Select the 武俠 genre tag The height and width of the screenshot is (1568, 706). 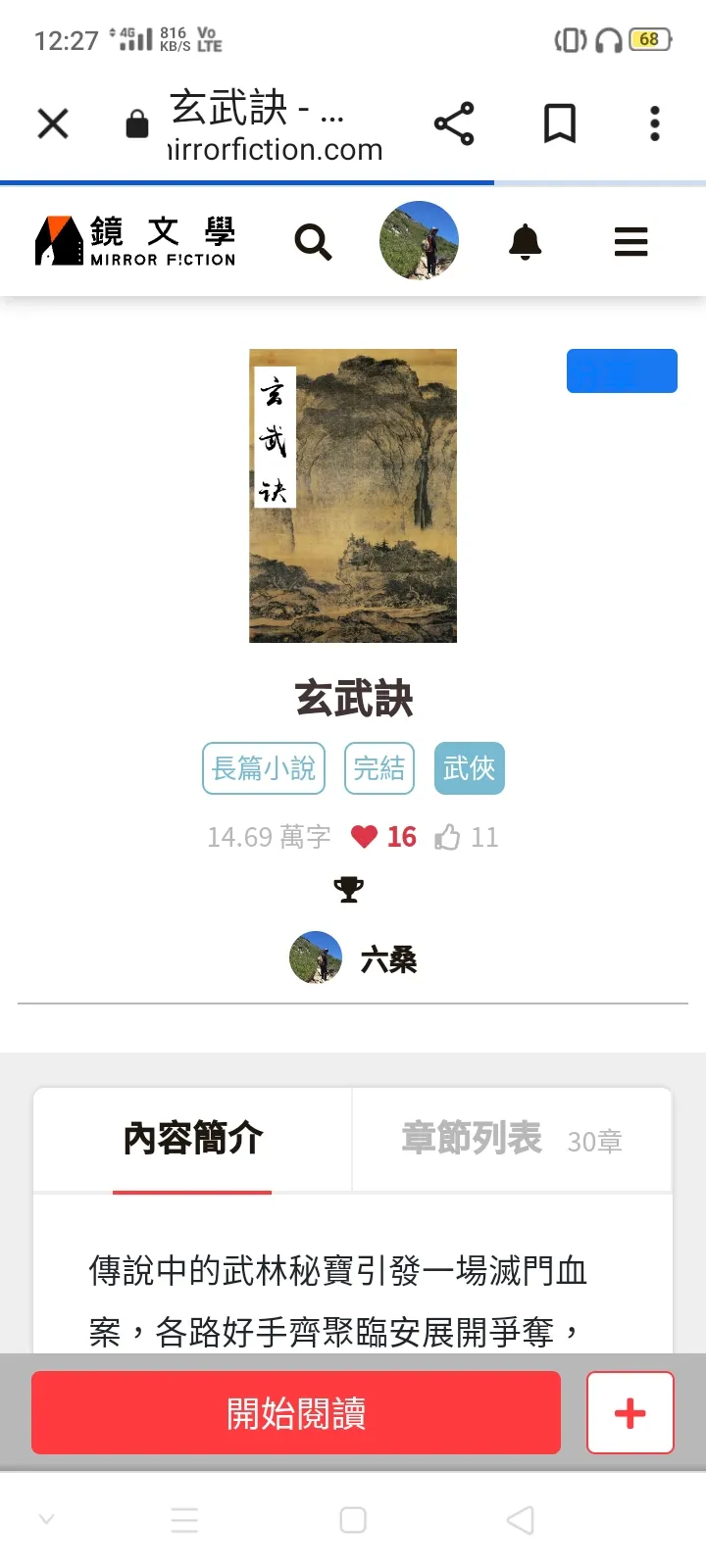470,768
